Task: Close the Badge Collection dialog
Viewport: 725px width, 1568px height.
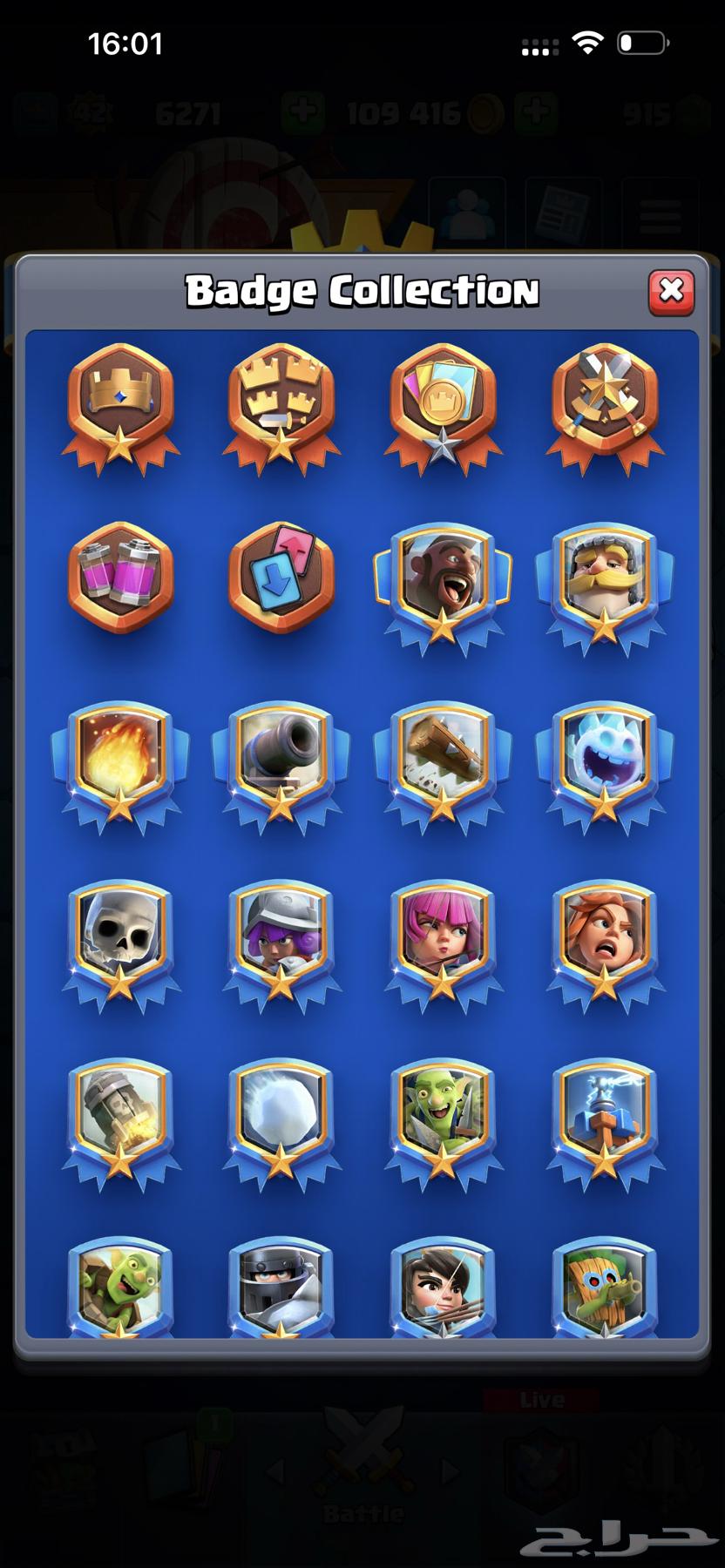Action: pos(671,291)
